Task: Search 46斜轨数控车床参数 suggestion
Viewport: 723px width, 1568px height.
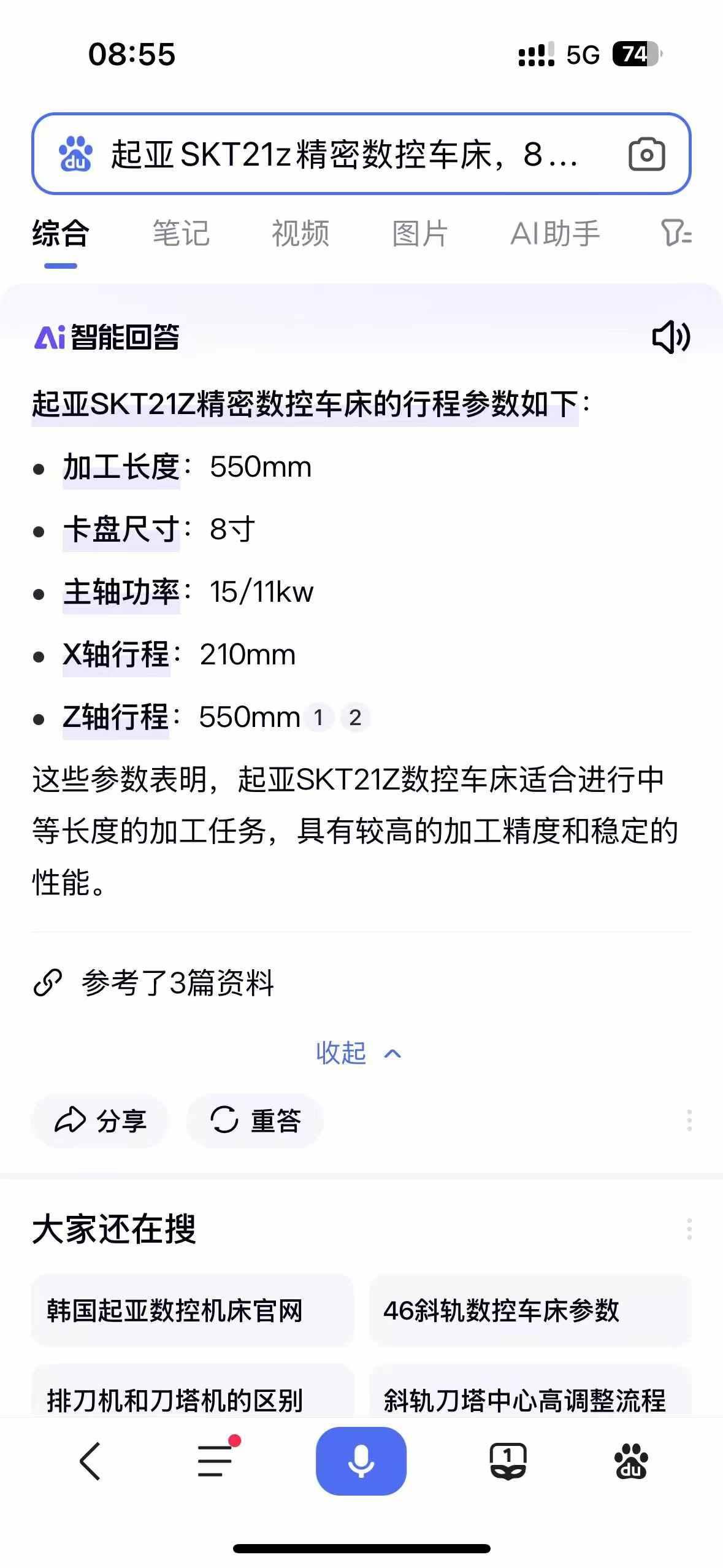Action: point(530,1310)
